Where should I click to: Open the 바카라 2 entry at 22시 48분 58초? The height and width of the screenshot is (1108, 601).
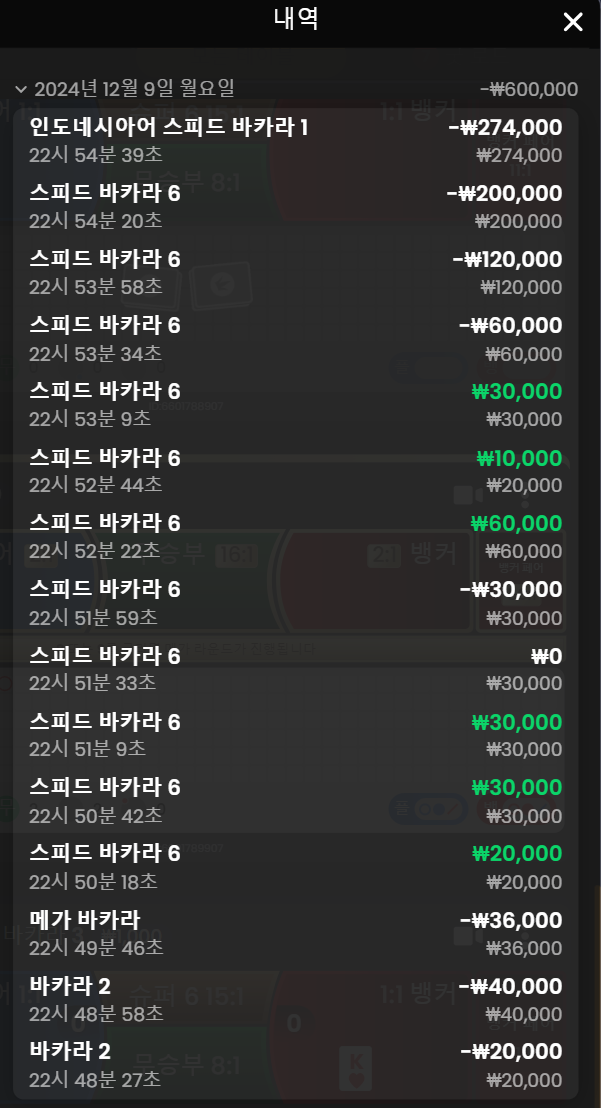click(295, 998)
